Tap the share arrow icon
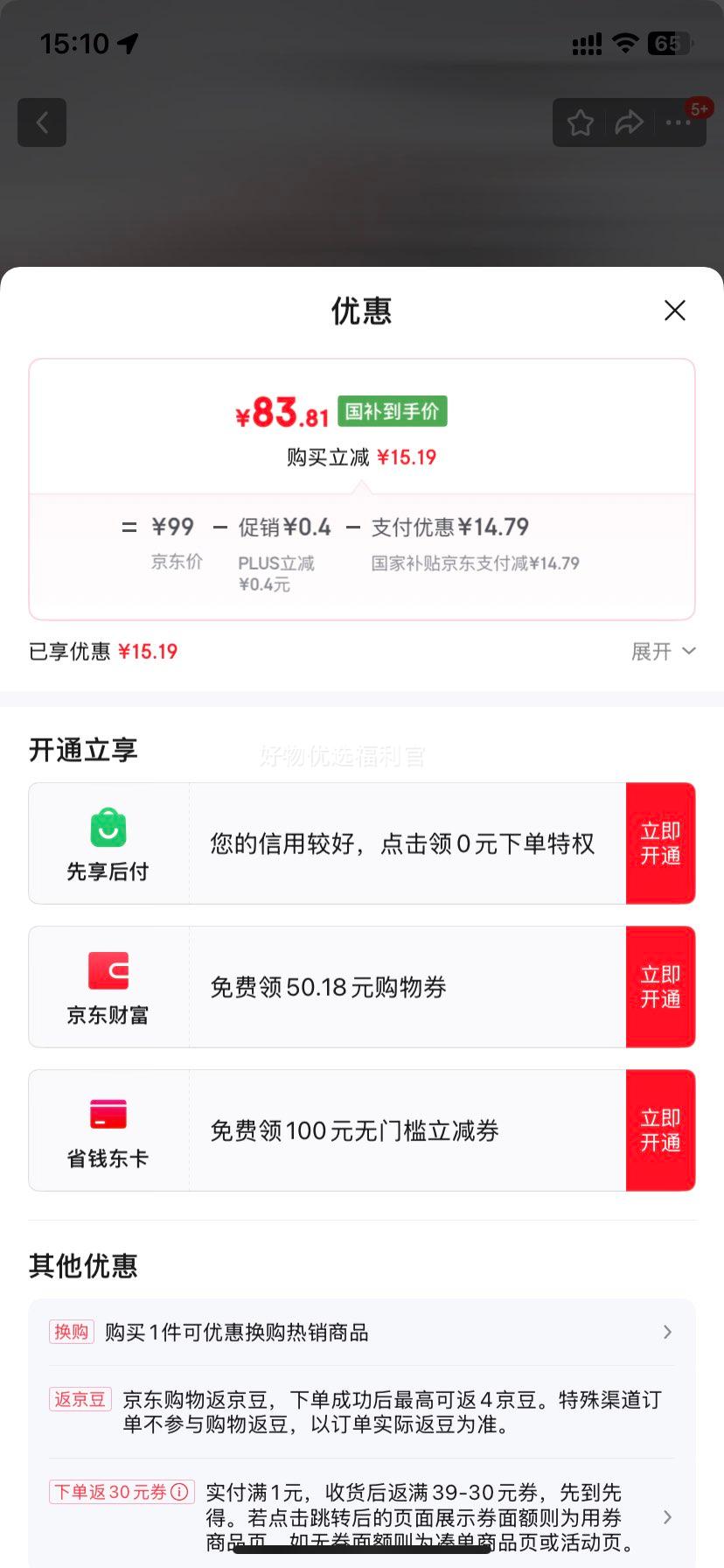 629,122
